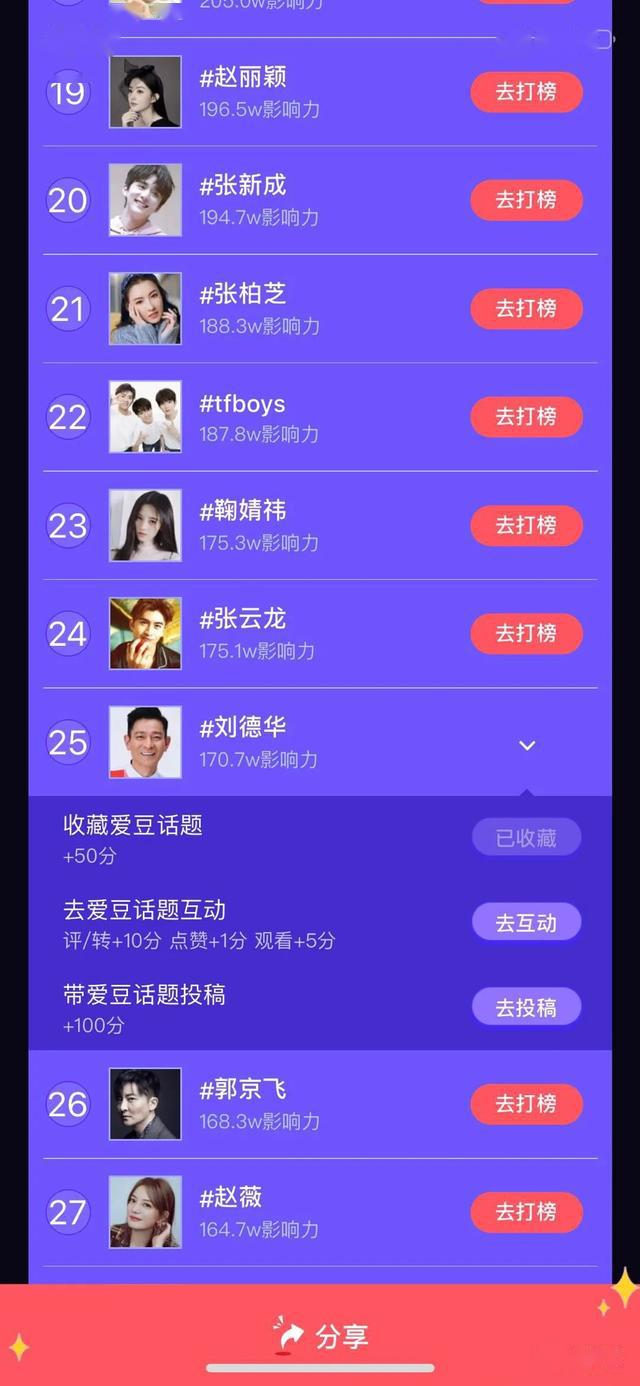The height and width of the screenshot is (1386, 640).
Task: Vote with 去打榜 beside #赵薇
Action: [526, 1212]
